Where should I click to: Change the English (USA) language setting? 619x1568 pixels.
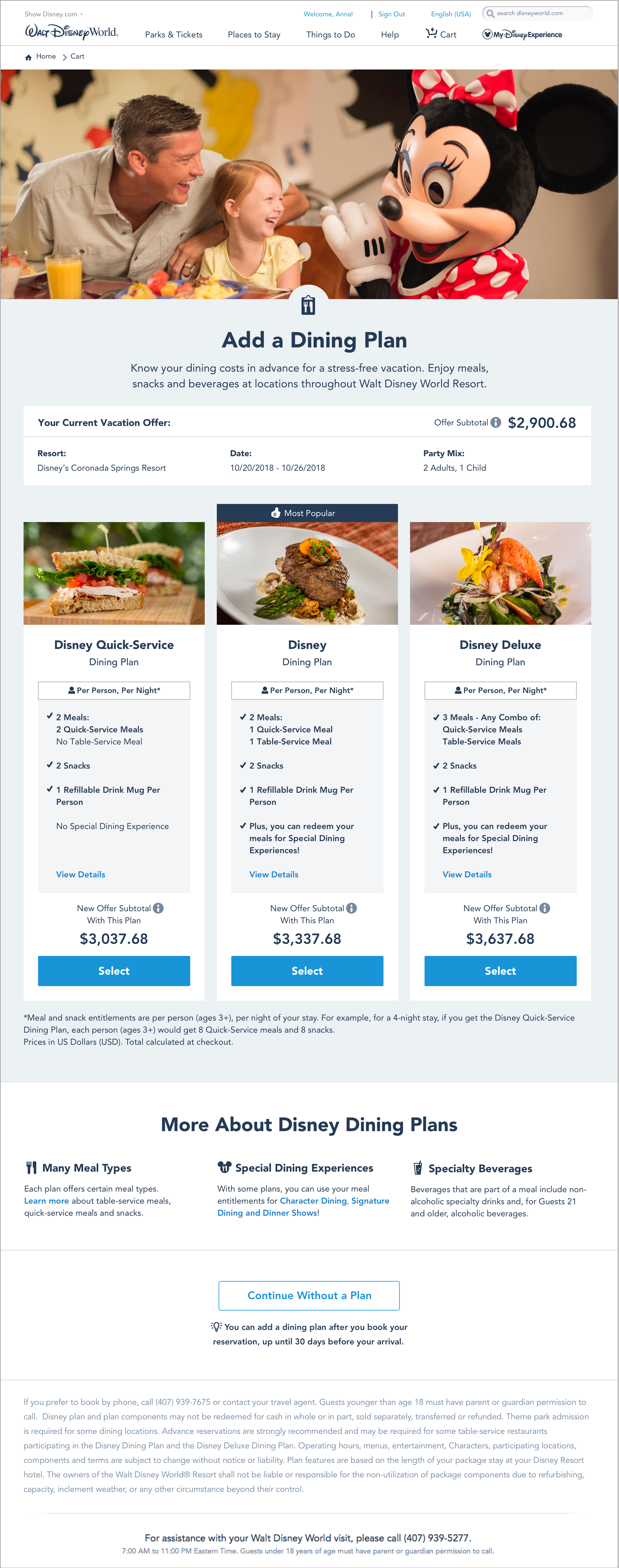[x=450, y=14]
